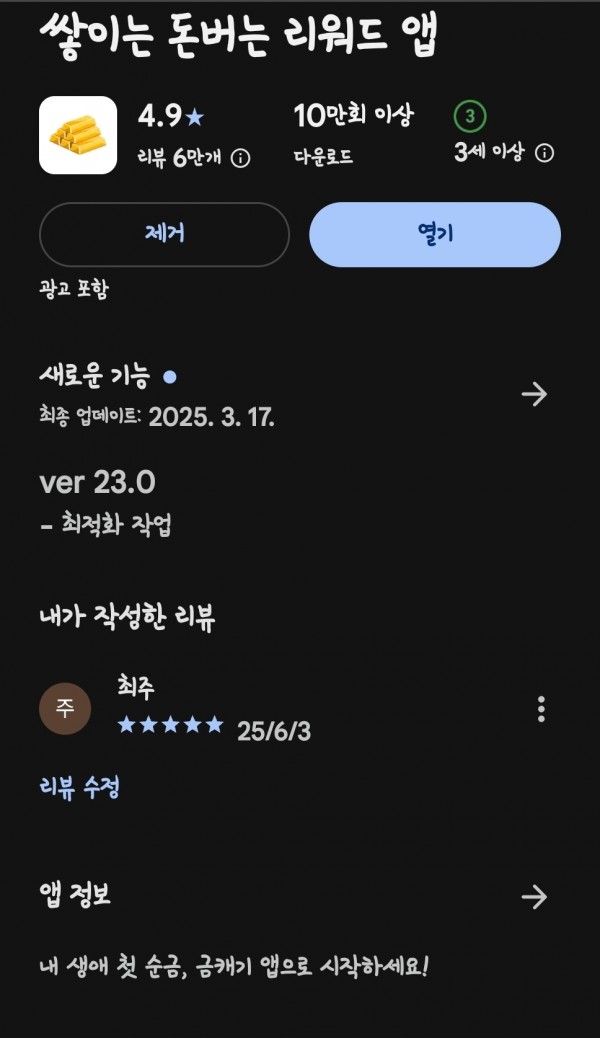Viewport: 600px width, 1038px height.
Task: Open the app with 열기 button
Action: 435,234
